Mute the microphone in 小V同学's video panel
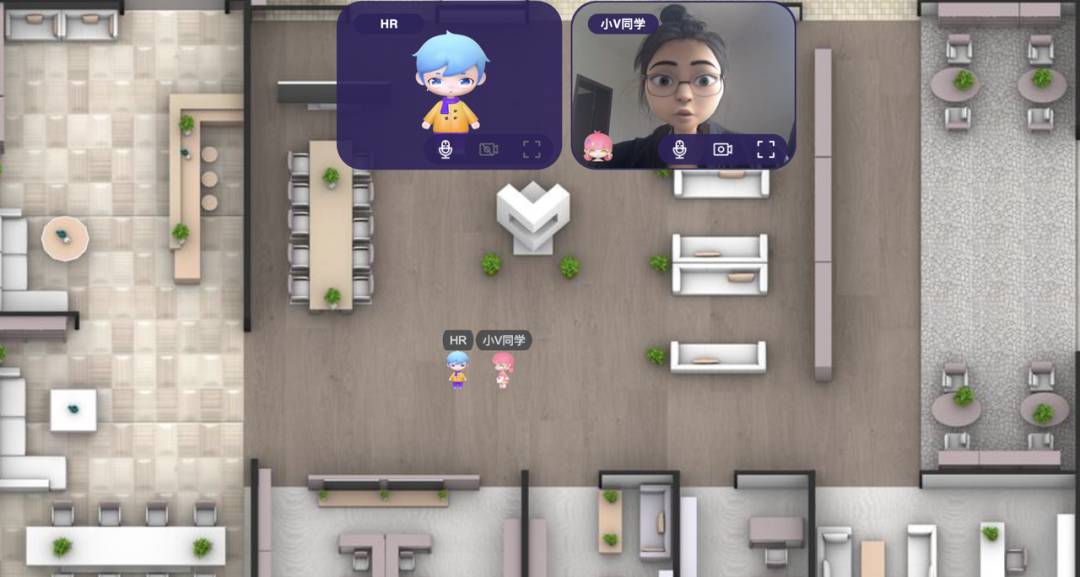The image size is (1080, 577). pyautogui.click(x=679, y=150)
